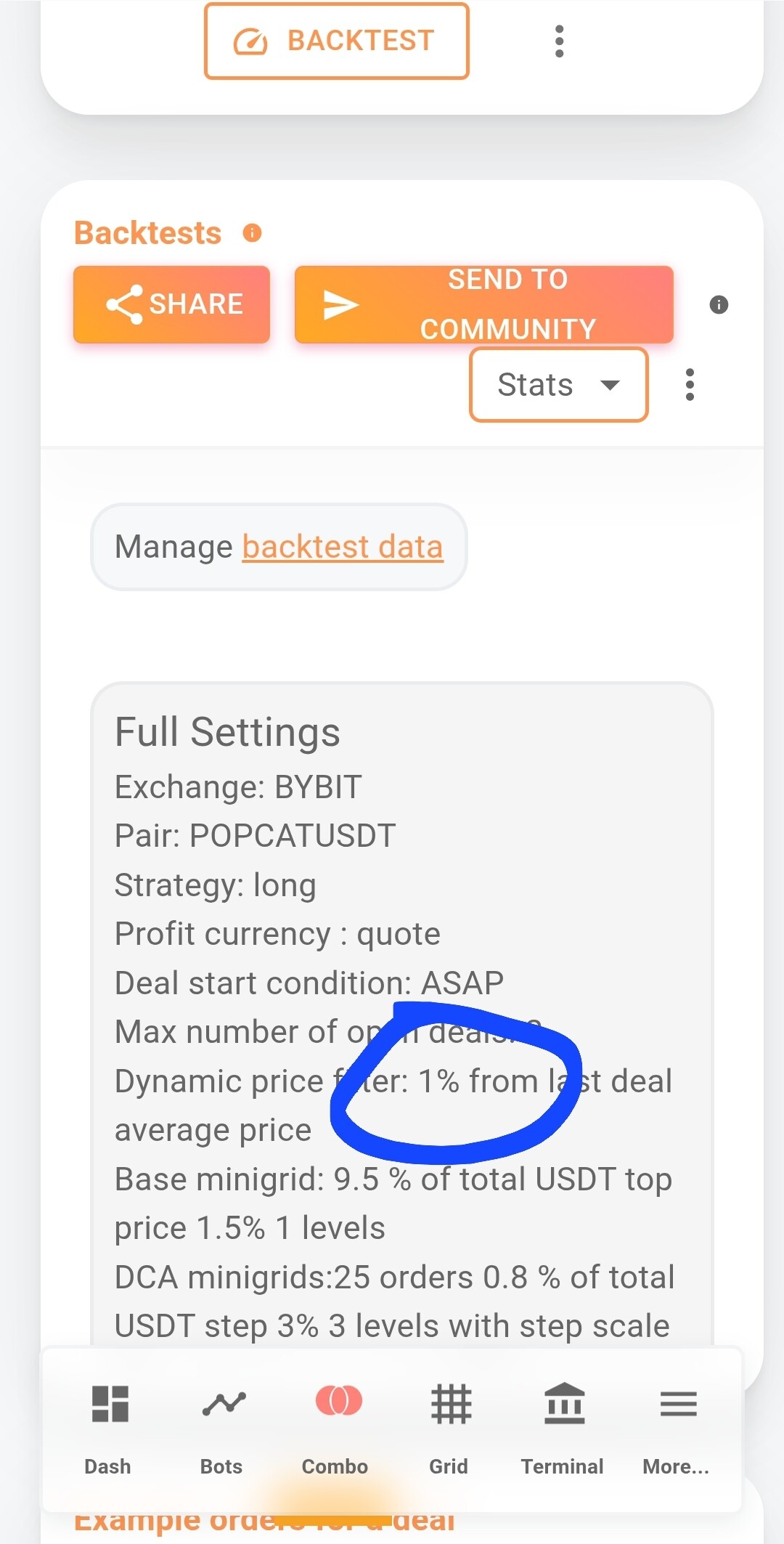Tap the BACKTEST button

(337, 41)
